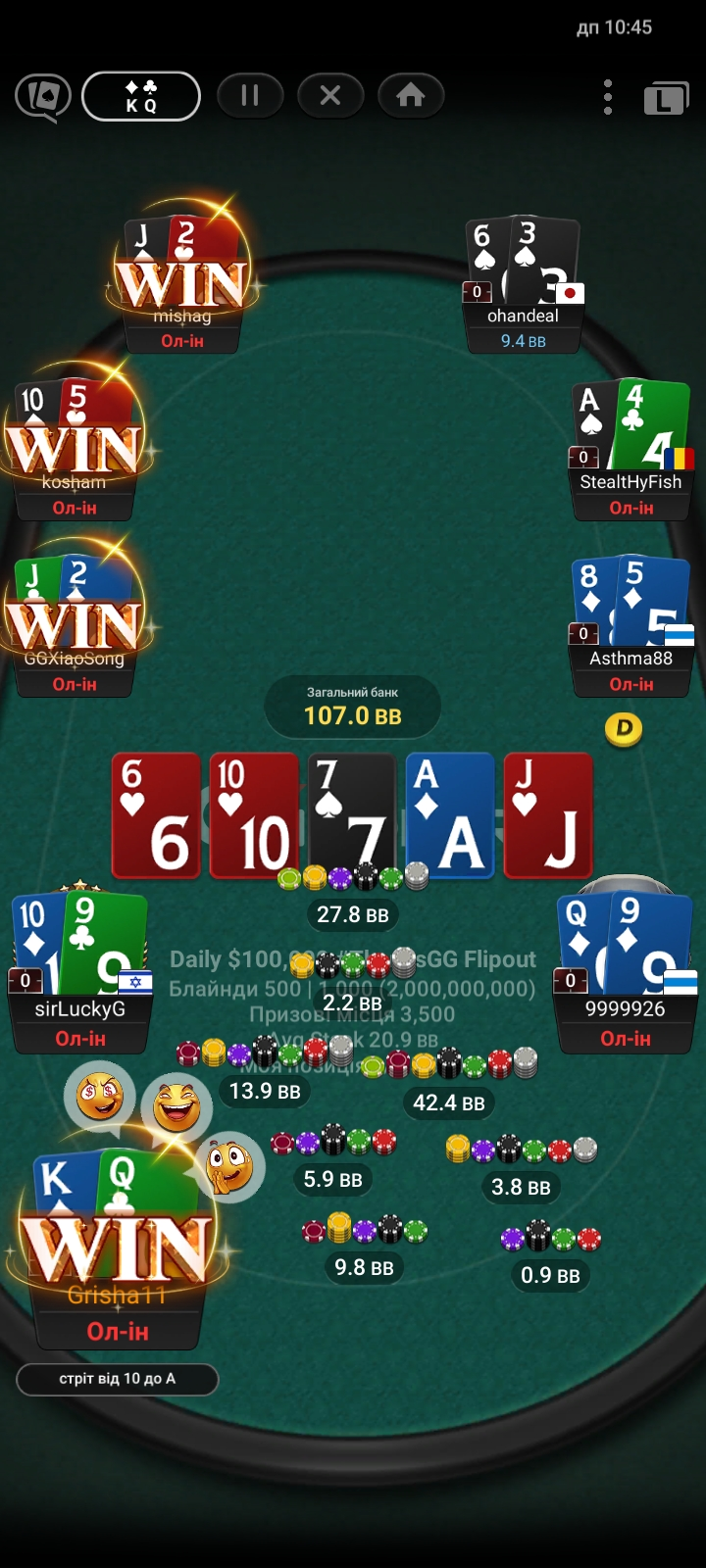
Task: View player 9999926's profile
Action: click(x=625, y=1008)
